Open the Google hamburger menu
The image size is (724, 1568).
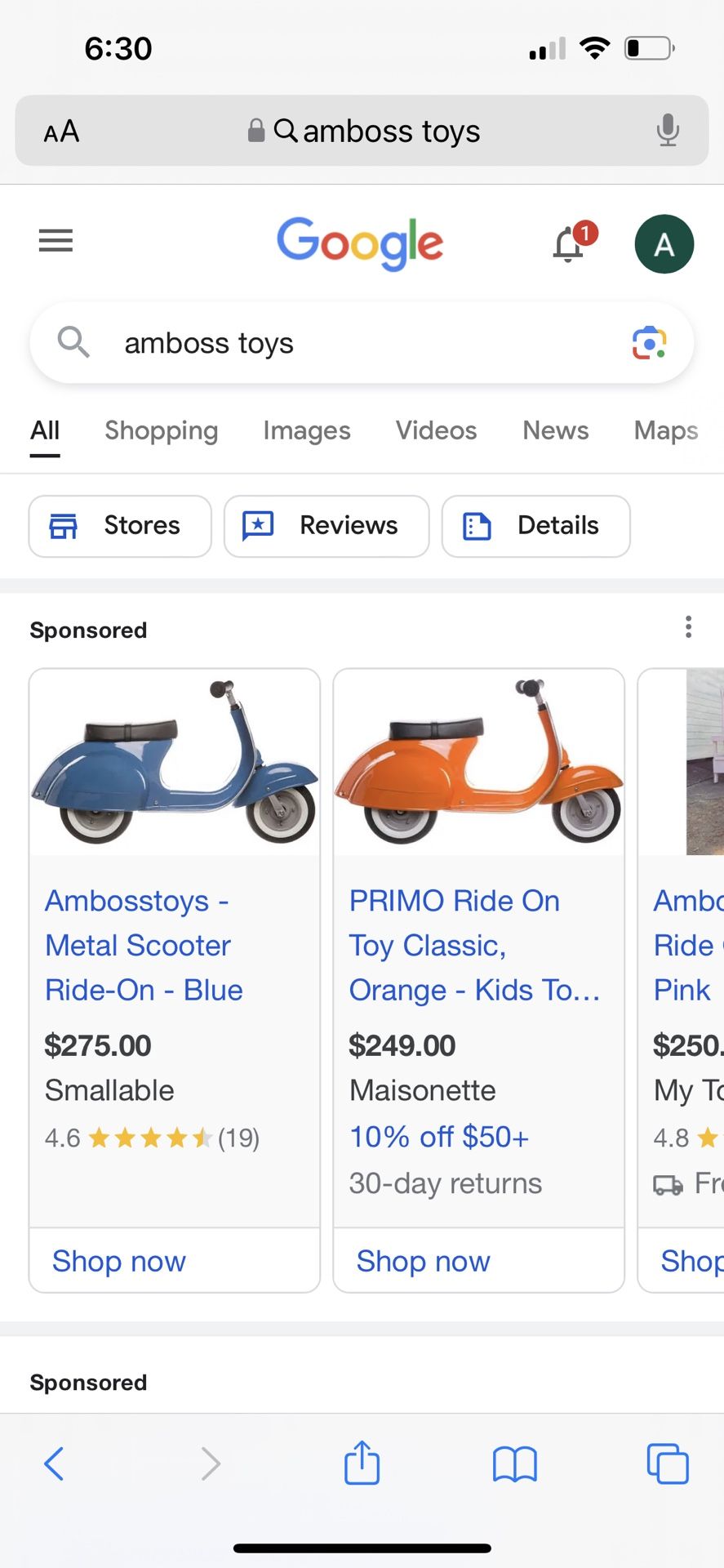[x=56, y=241]
